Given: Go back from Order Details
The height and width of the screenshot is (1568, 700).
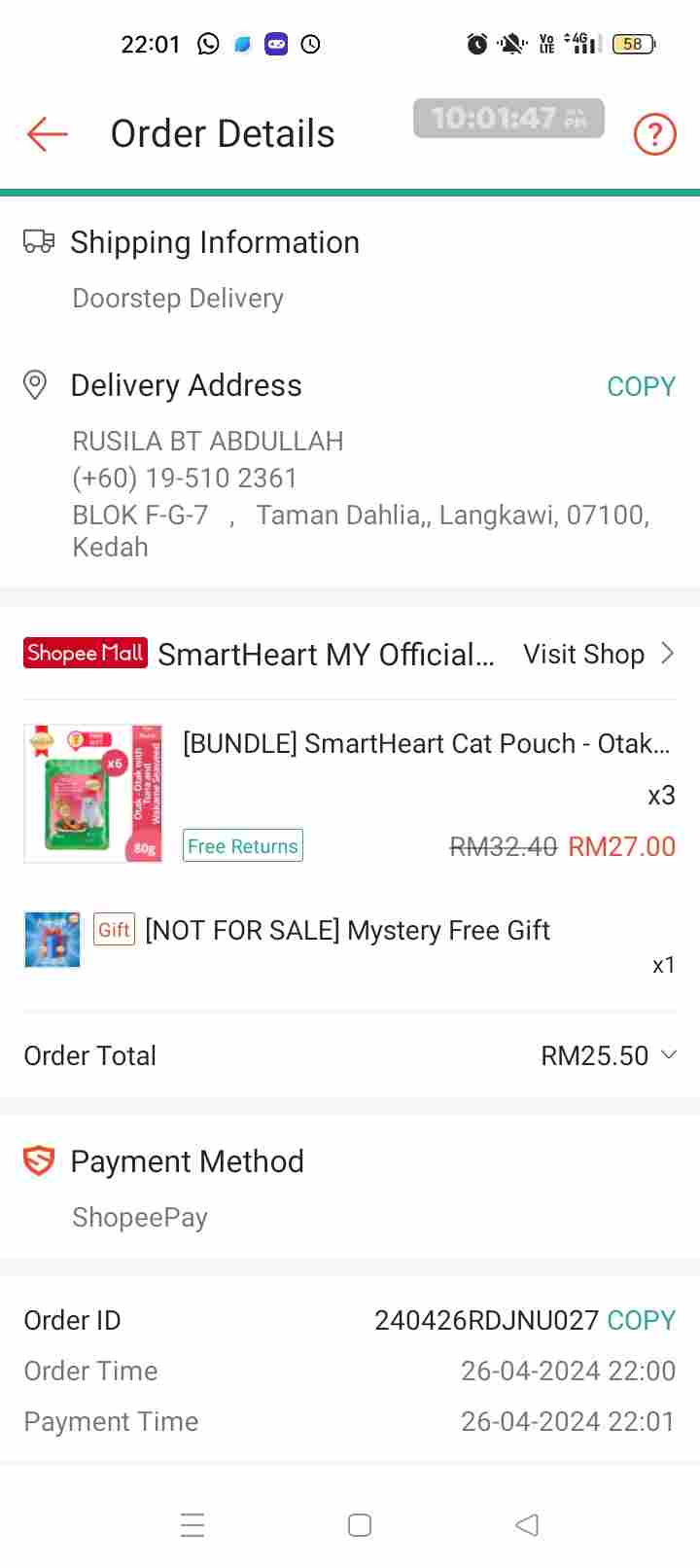Looking at the screenshot, I should pyautogui.click(x=47, y=133).
